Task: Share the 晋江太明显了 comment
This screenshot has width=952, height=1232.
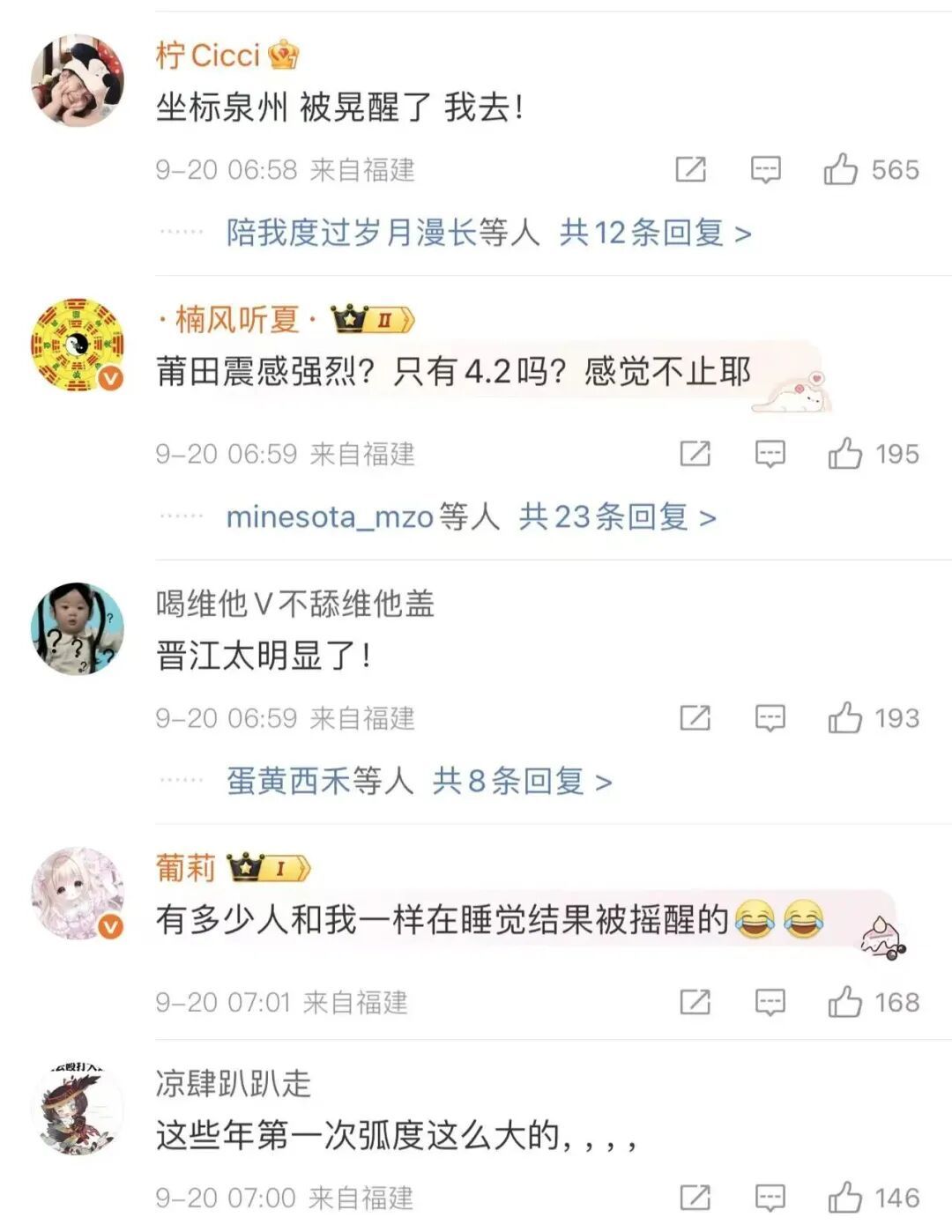Action: (695, 718)
